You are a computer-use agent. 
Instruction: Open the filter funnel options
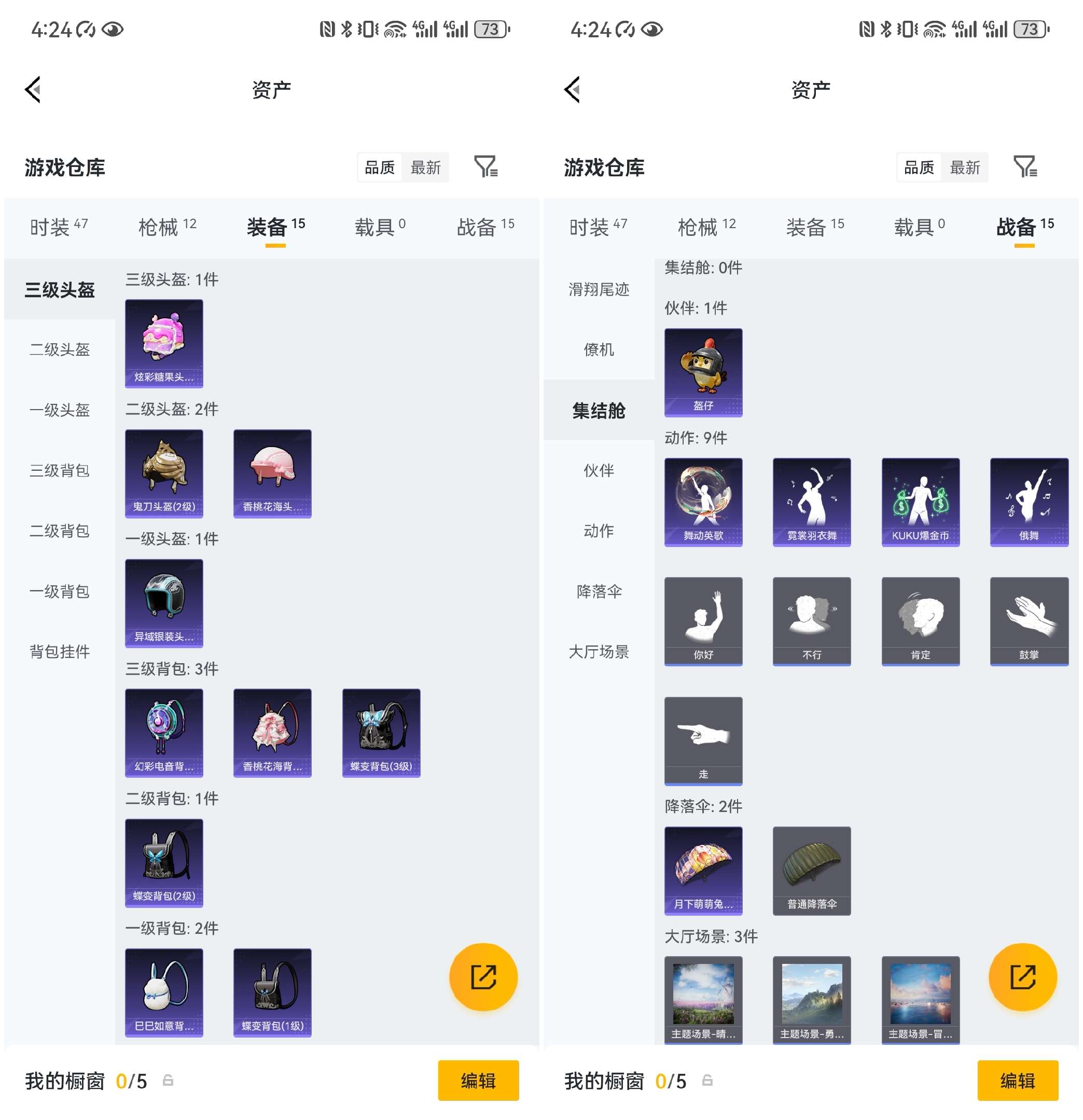(487, 167)
